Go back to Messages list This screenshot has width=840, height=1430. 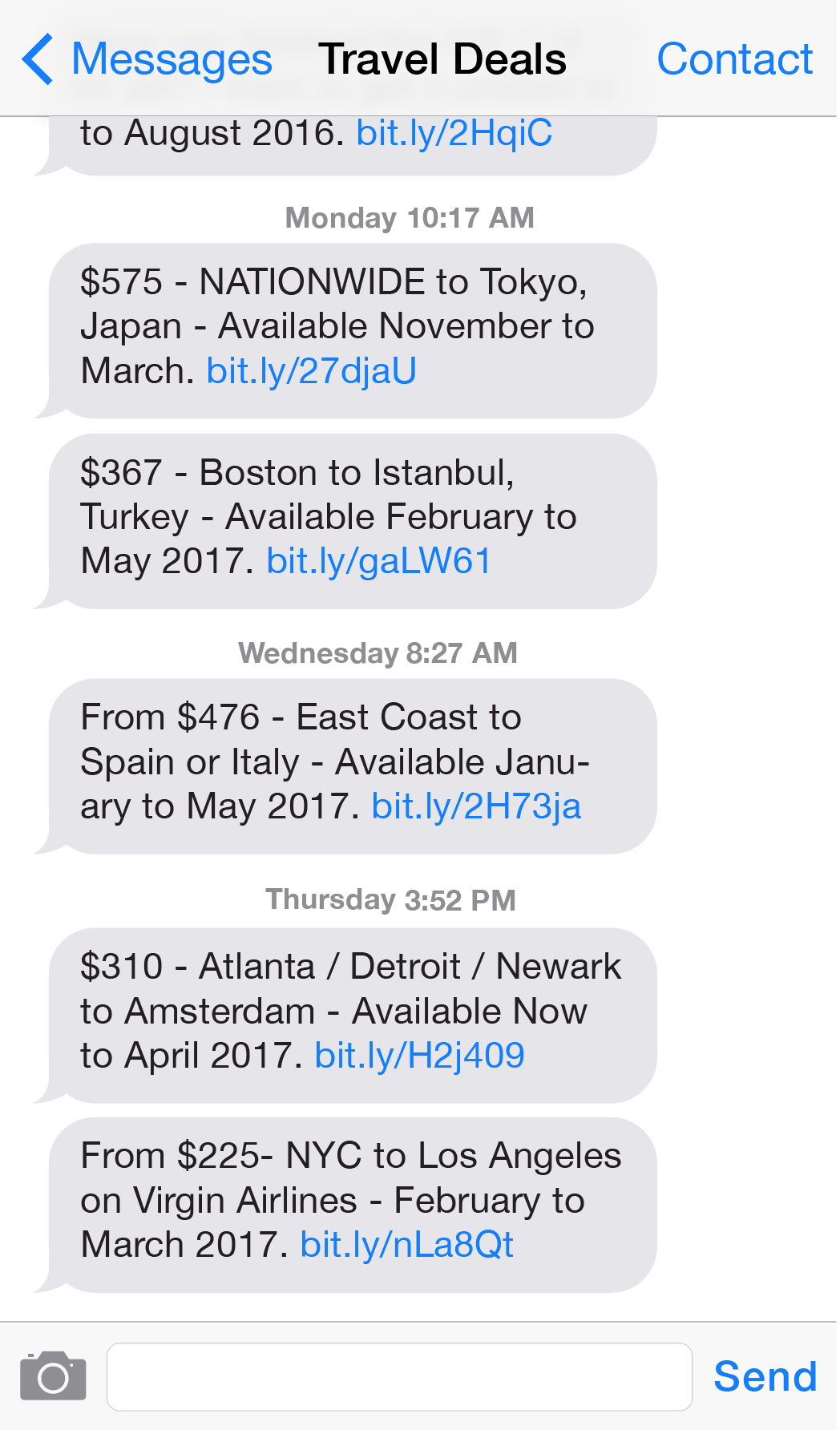click(148, 59)
